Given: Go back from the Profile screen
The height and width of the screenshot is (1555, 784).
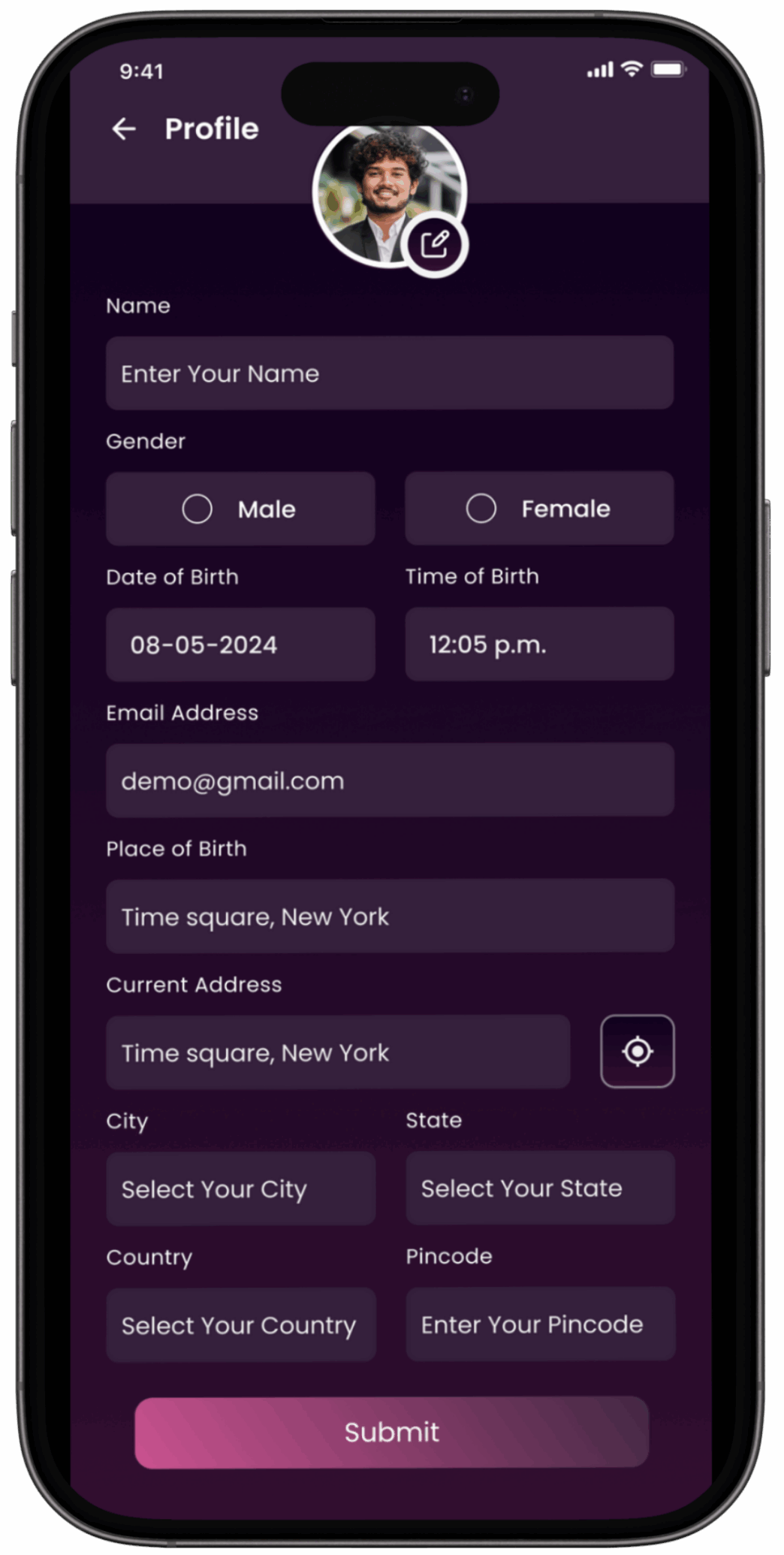Looking at the screenshot, I should click(x=124, y=129).
